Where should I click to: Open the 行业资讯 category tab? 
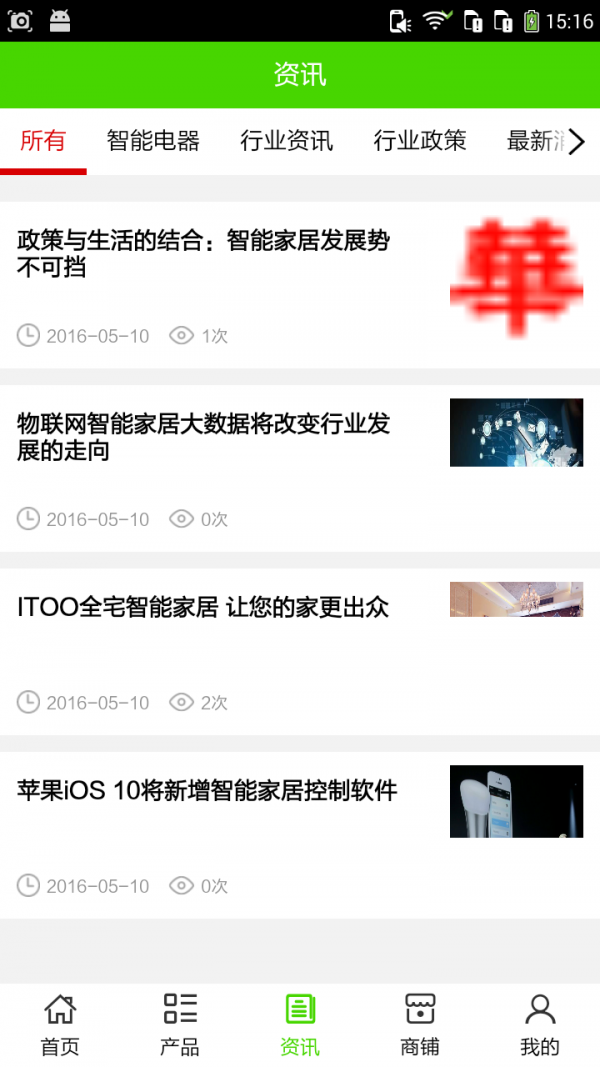pyautogui.click(x=286, y=141)
